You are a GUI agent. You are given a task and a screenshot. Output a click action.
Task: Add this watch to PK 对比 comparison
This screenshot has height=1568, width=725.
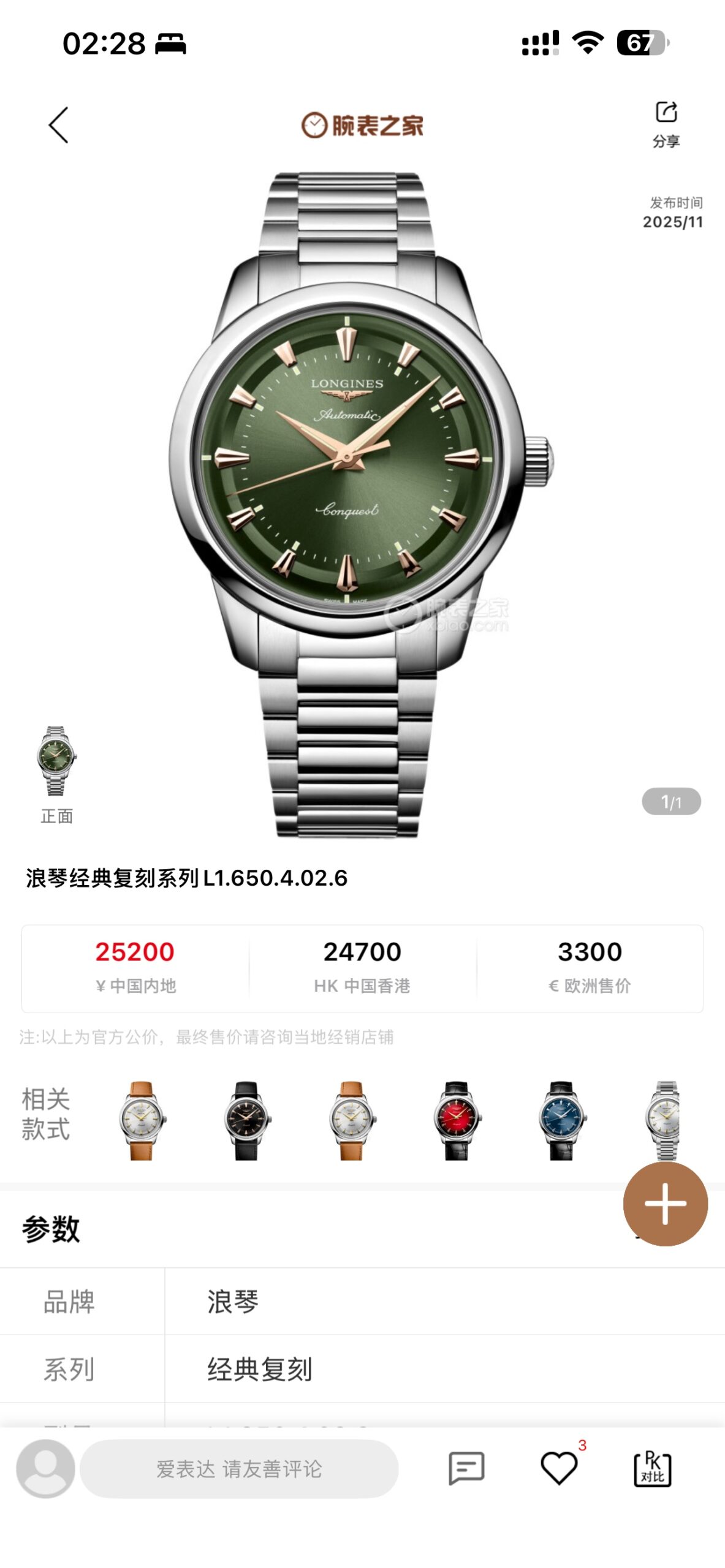[x=652, y=1468]
